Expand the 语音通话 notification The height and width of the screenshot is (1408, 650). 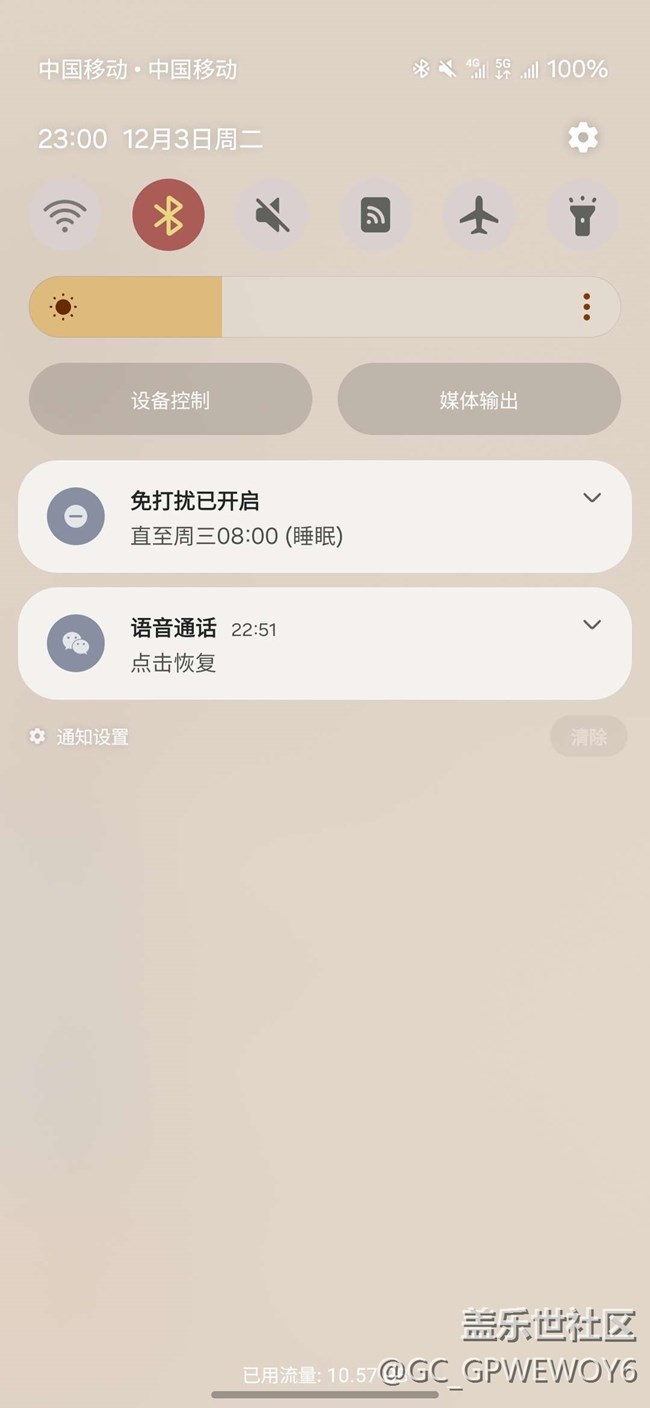tap(592, 625)
